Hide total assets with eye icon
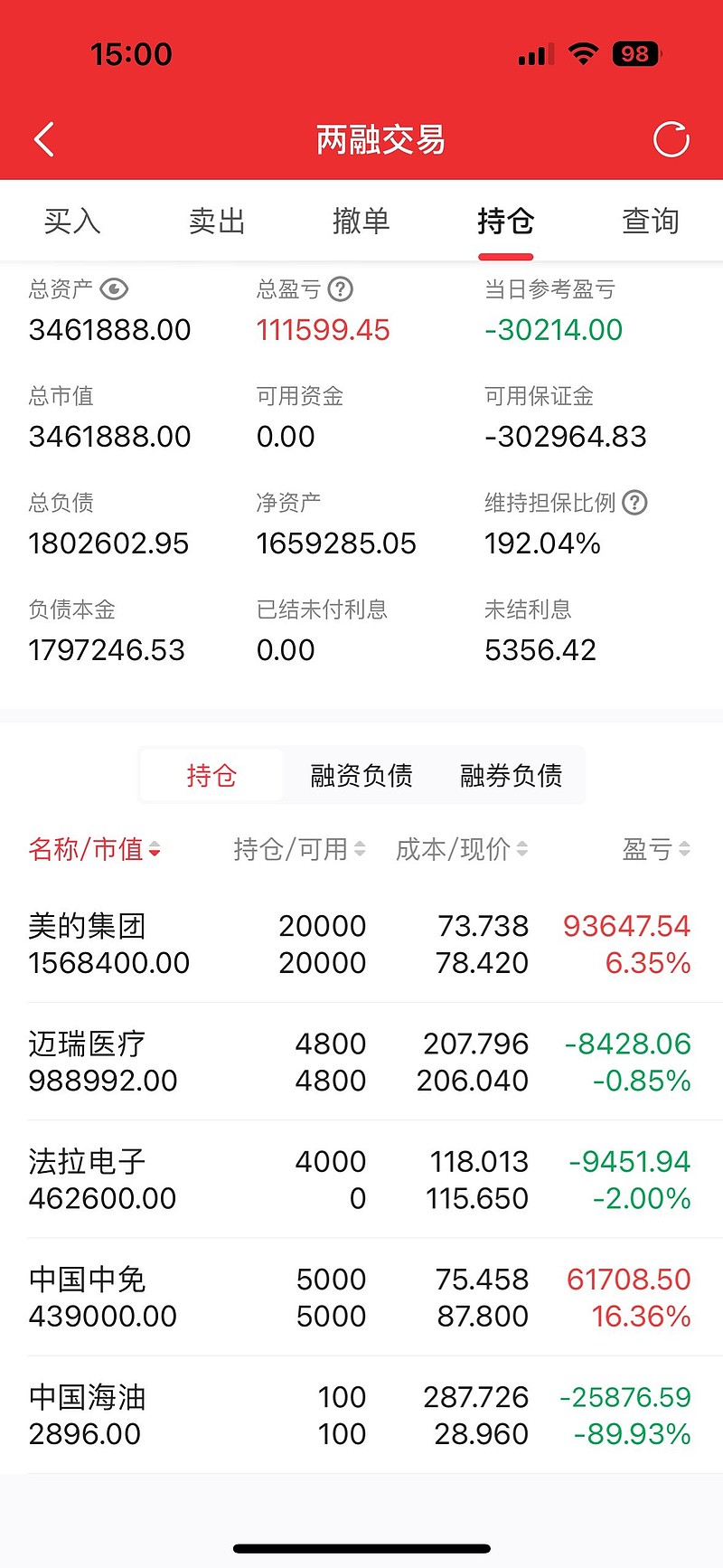Screen dimensions: 723x1568 (114, 289)
